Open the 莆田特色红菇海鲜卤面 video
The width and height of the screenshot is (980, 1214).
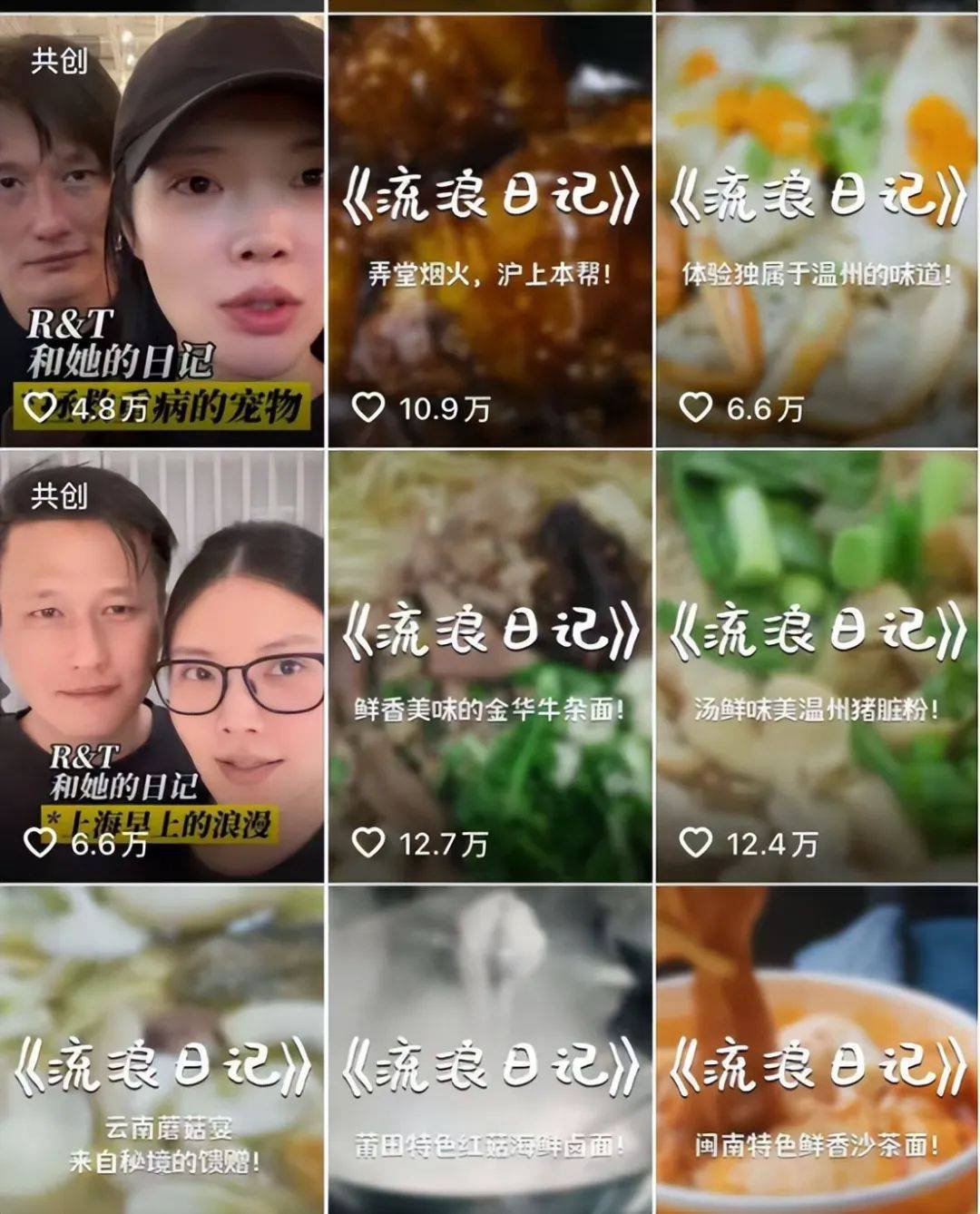click(490, 1052)
